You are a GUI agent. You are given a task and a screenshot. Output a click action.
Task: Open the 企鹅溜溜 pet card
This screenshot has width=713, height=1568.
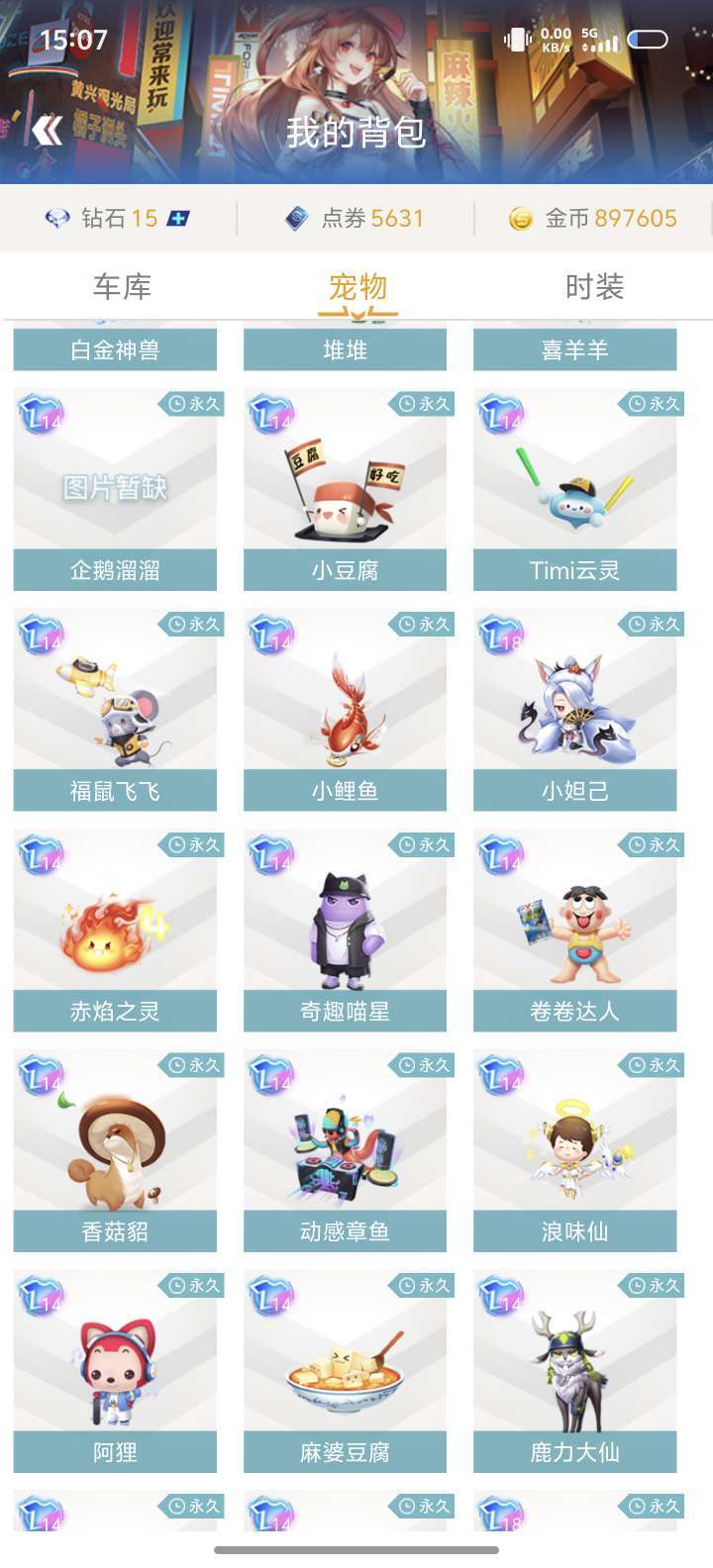coord(115,489)
